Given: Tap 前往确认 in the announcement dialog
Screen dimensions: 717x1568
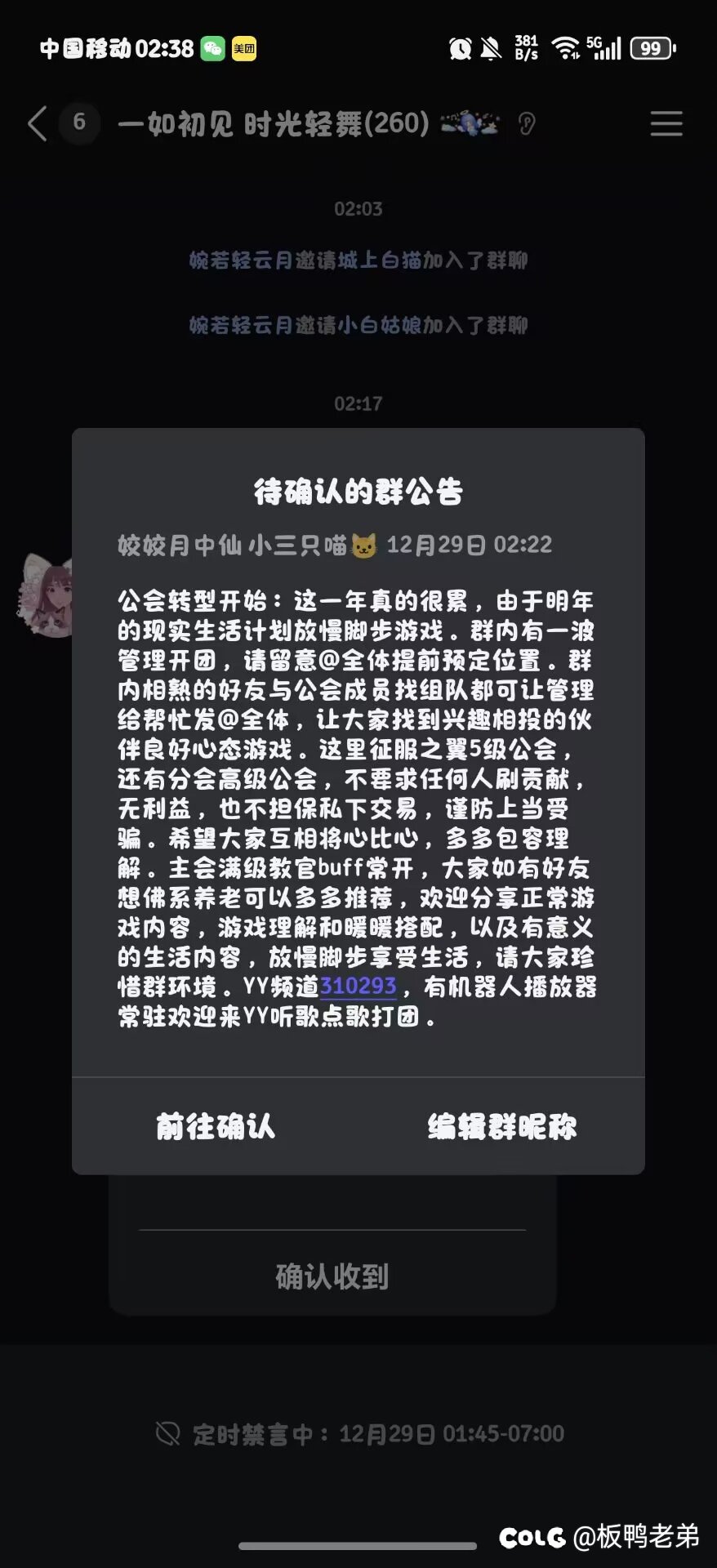Looking at the screenshot, I should point(216,1127).
